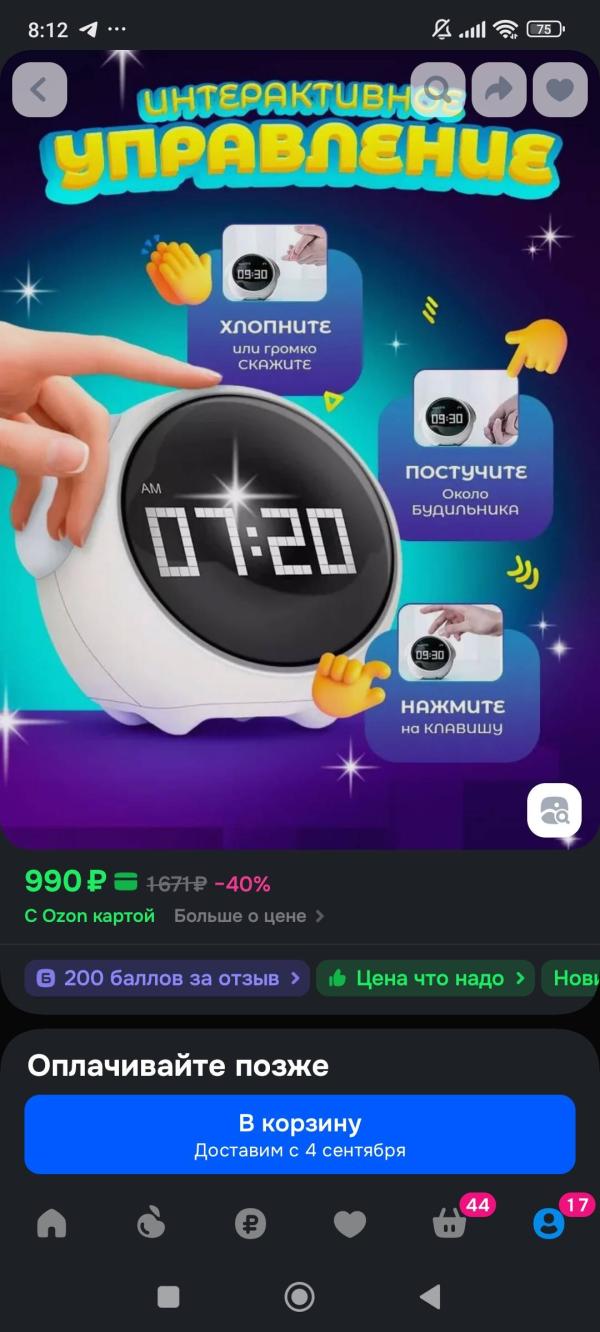Tap the system home button
Image resolution: width=600 pixels, height=1332 pixels.
pos(299,1297)
